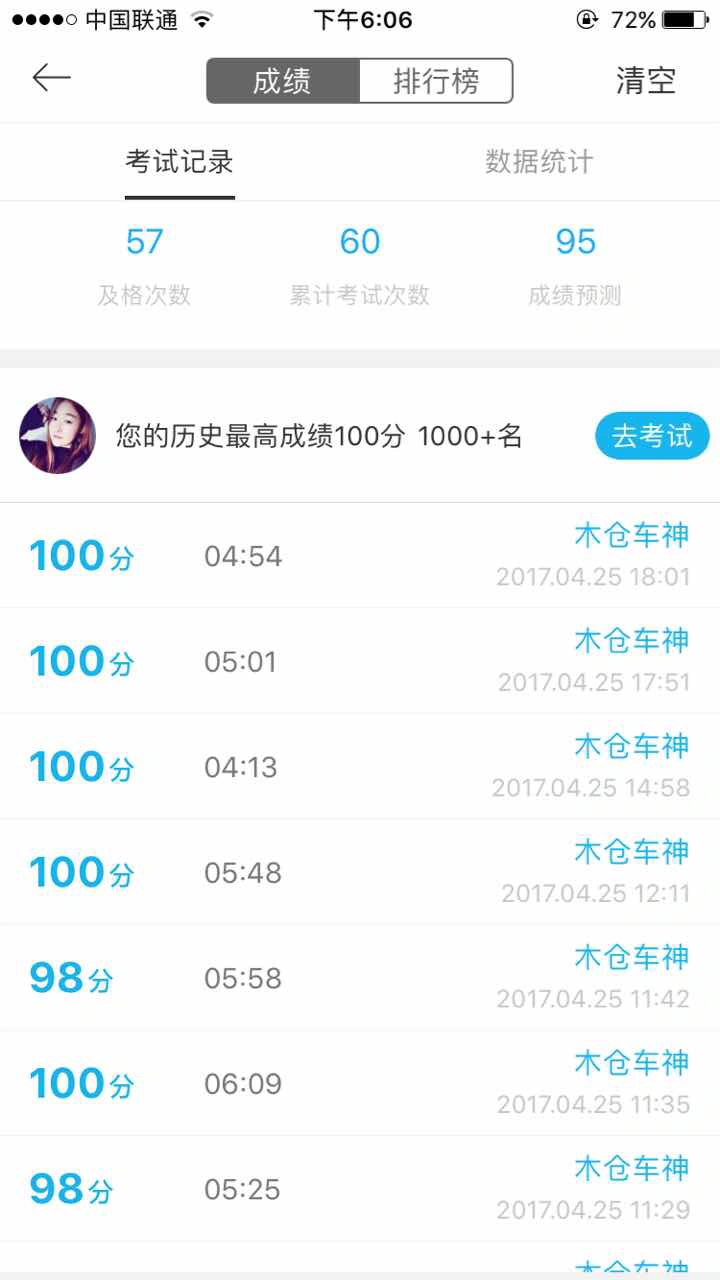Open the exam record from 14:58
Image resolution: width=720 pixels, height=1280 pixels.
pyautogui.click(x=360, y=767)
